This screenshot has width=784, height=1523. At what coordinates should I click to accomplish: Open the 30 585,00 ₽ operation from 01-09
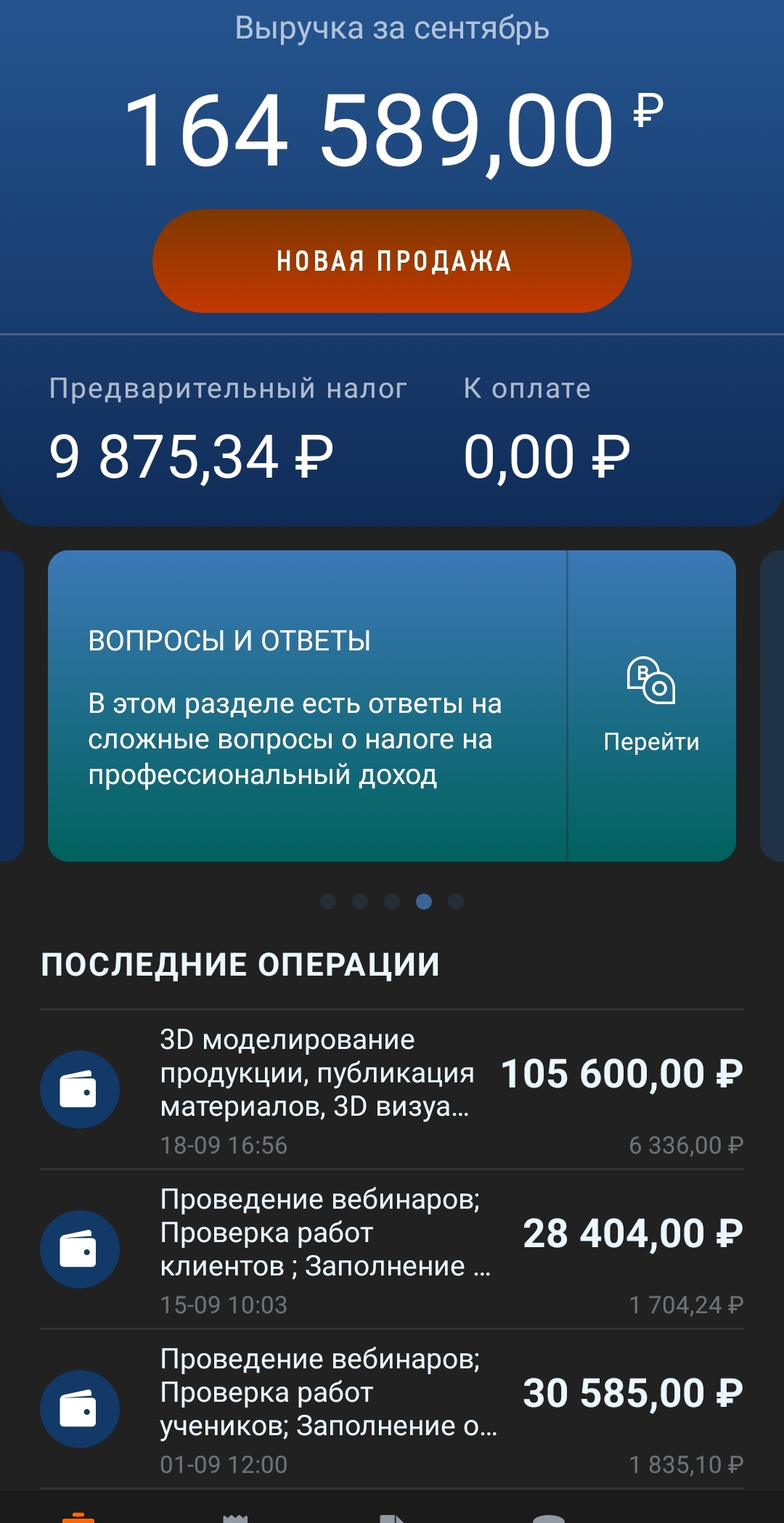pyautogui.click(x=392, y=1408)
